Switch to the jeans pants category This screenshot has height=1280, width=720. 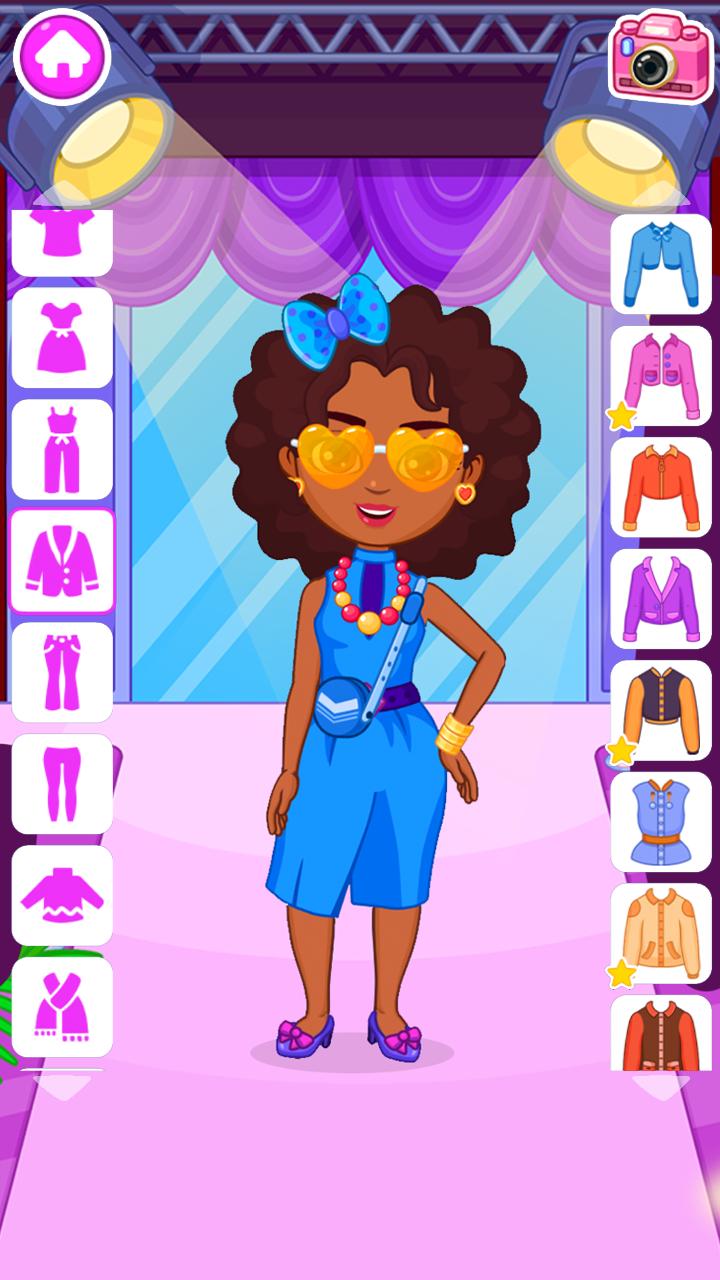62,672
